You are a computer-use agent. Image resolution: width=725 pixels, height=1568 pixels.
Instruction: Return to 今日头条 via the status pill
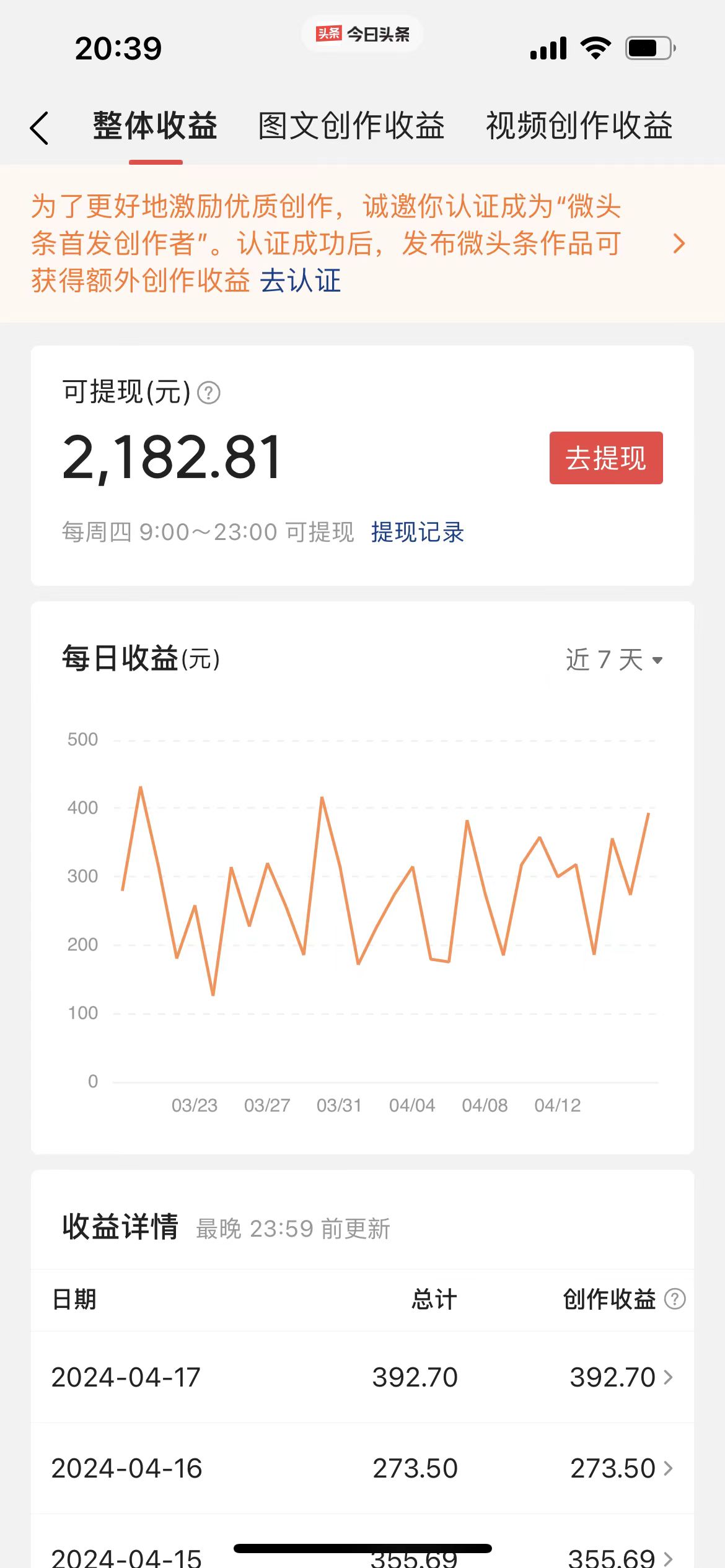[x=362, y=34]
